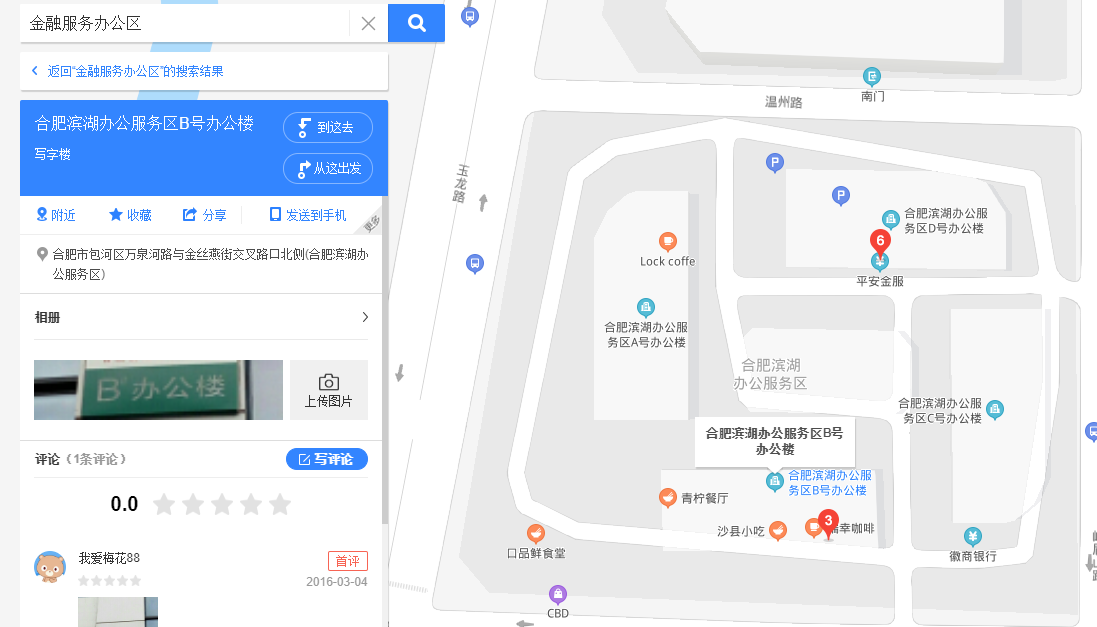This screenshot has width=1097, height=627.
Task: Search nearby places with 附近
Action: [x=56, y=215]
